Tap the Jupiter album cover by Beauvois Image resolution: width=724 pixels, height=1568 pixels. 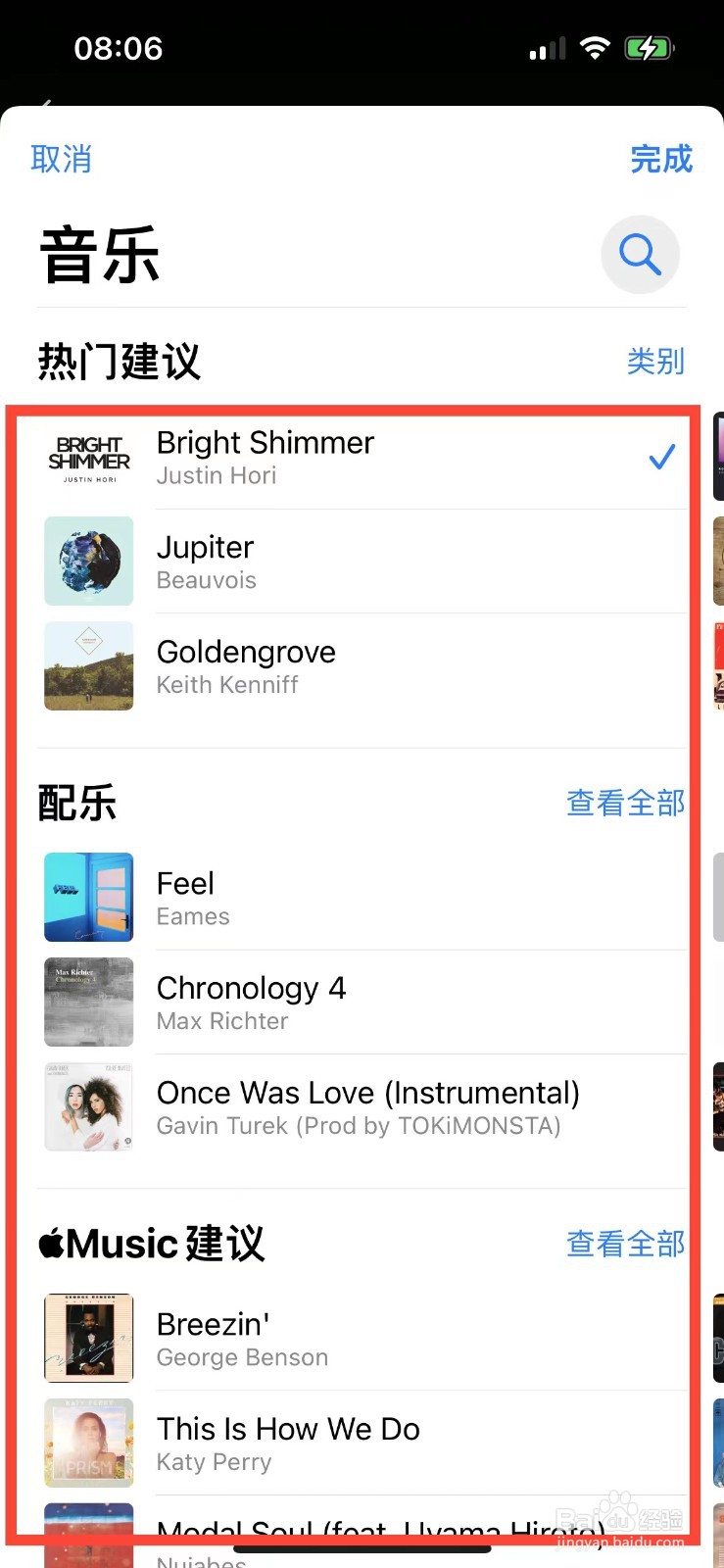pyautogui.click(x=88, y=562)
